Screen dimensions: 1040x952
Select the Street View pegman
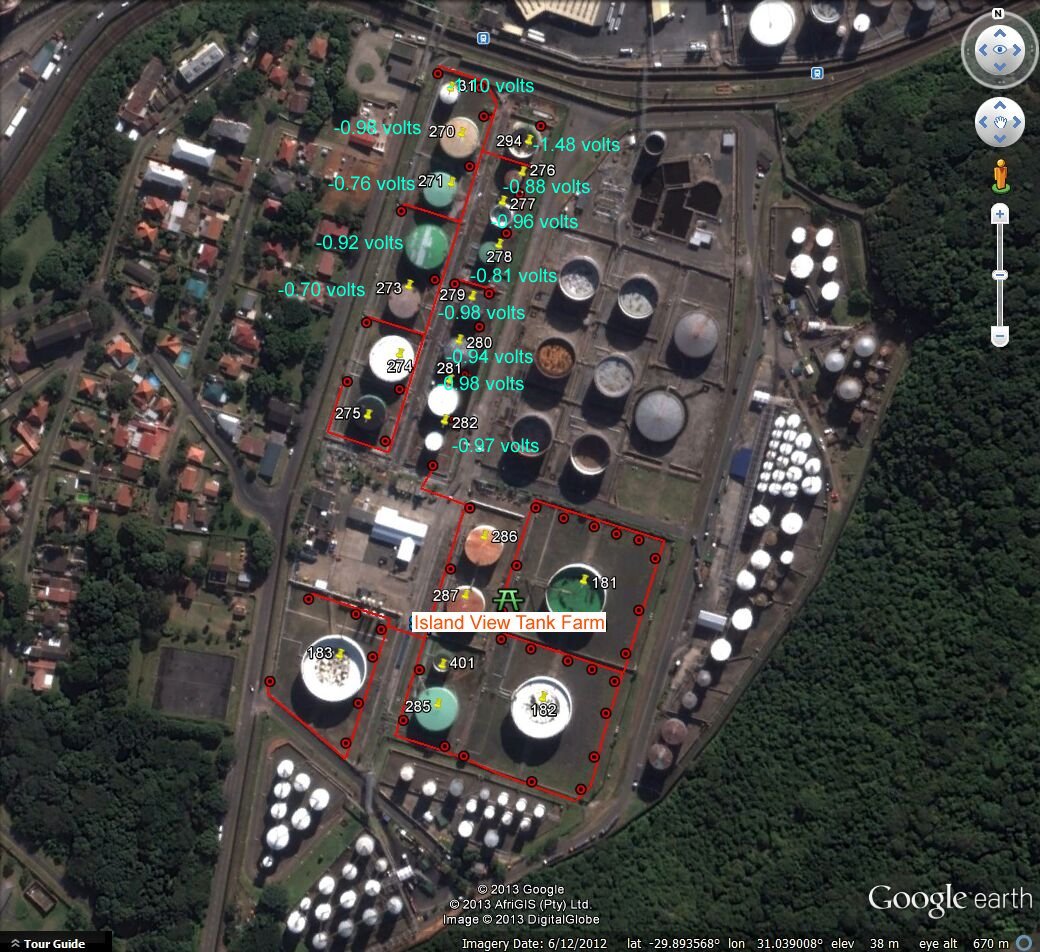pyautogui.click(x=999, y=176)
